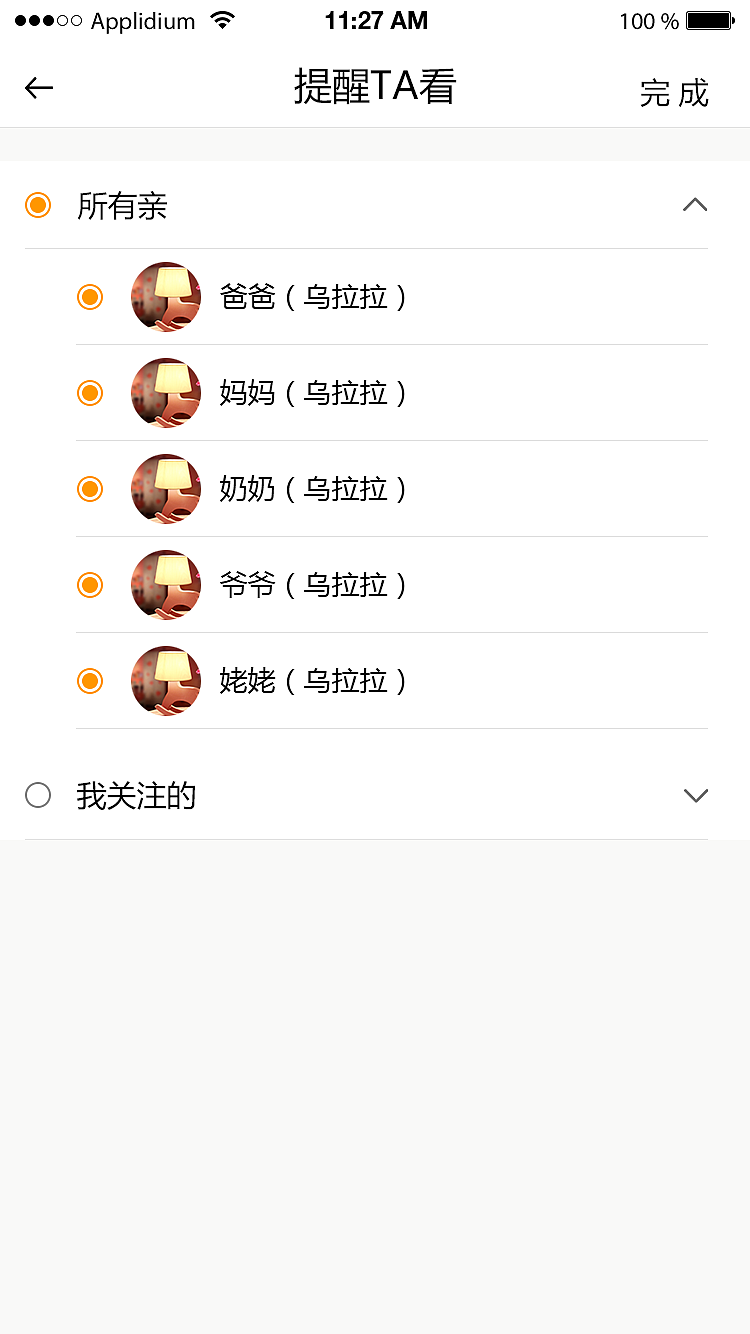Tap the back arrow to return

(x=38, y=88)
